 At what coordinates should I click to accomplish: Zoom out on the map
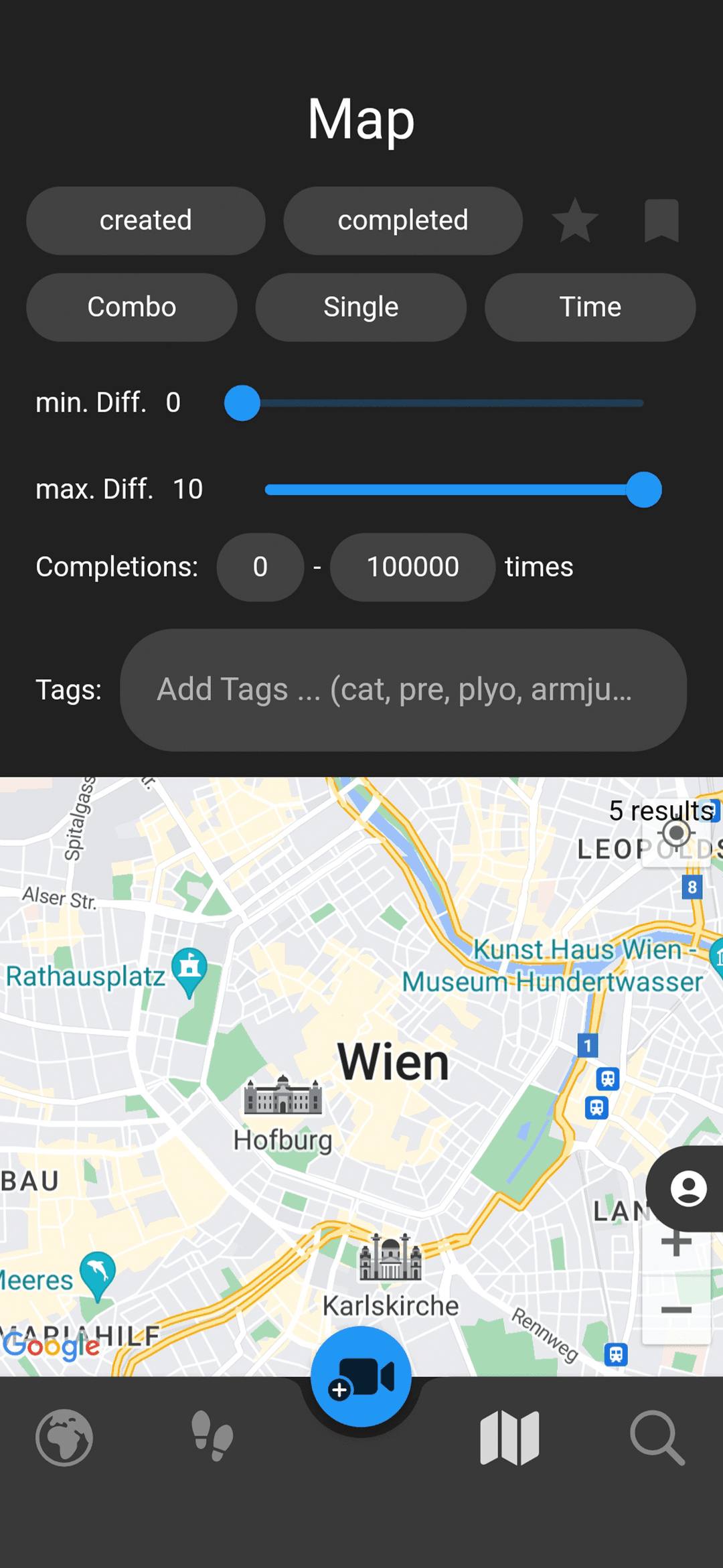tap(676, 1310)
